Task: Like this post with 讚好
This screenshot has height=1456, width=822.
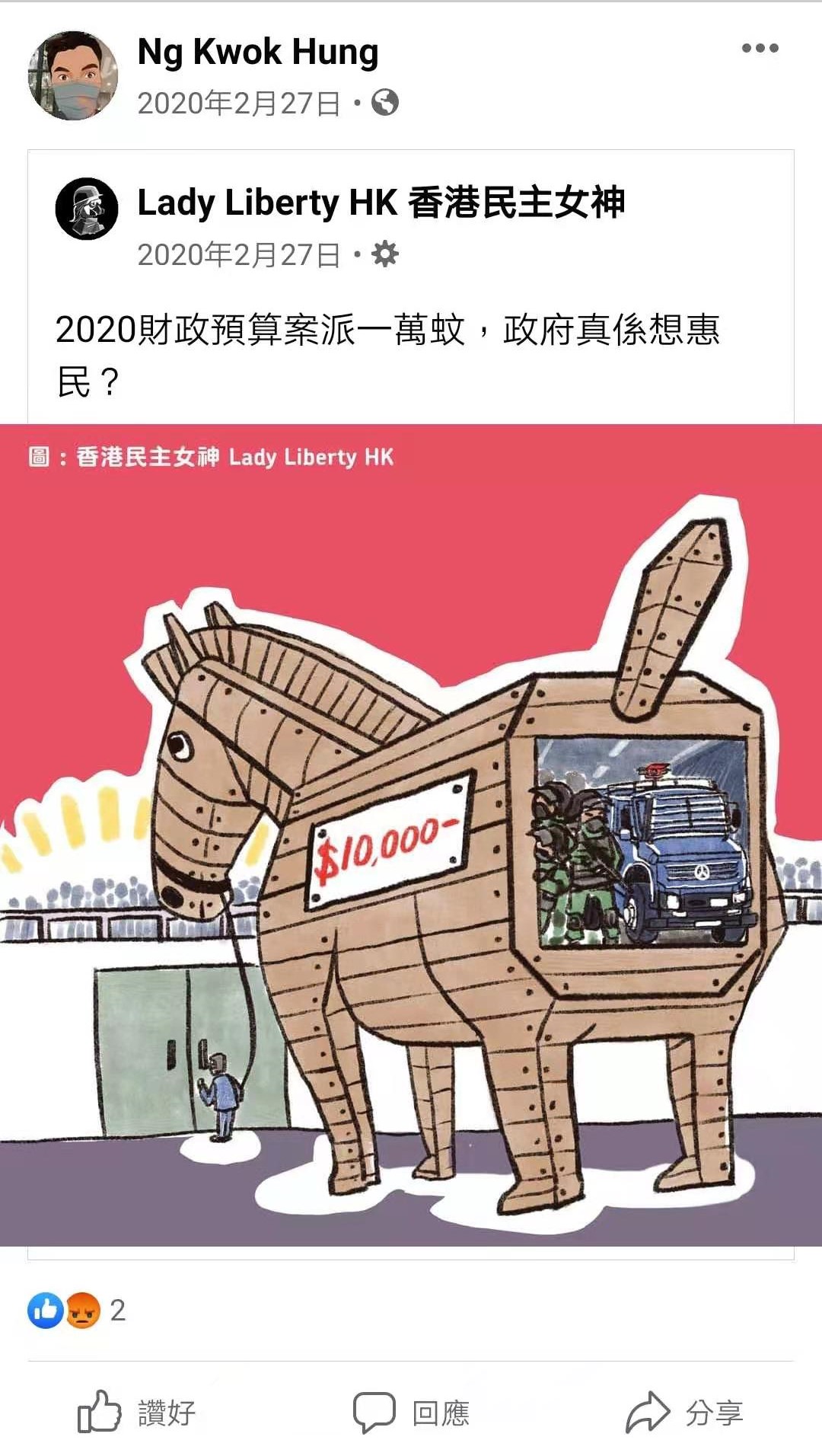Action: click(137, 1413)
